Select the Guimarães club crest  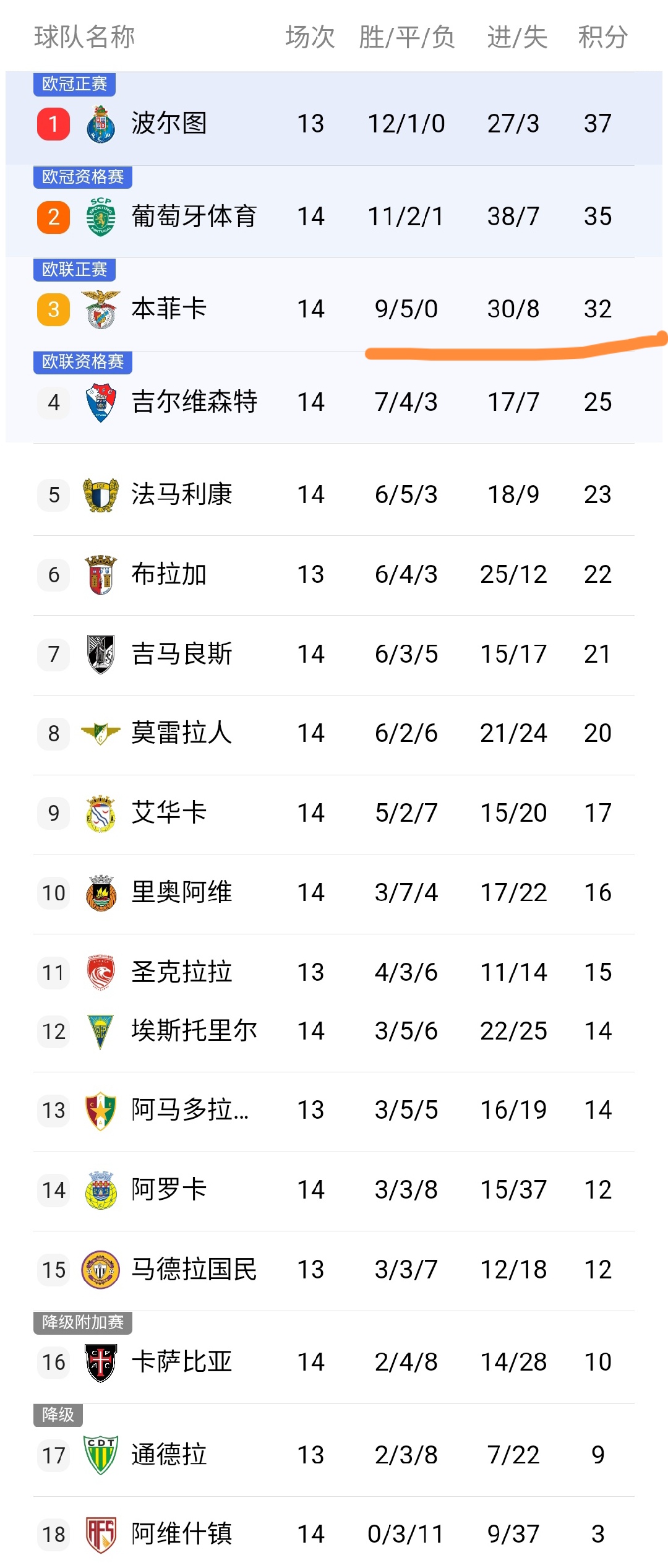click(x=99, y=654)
